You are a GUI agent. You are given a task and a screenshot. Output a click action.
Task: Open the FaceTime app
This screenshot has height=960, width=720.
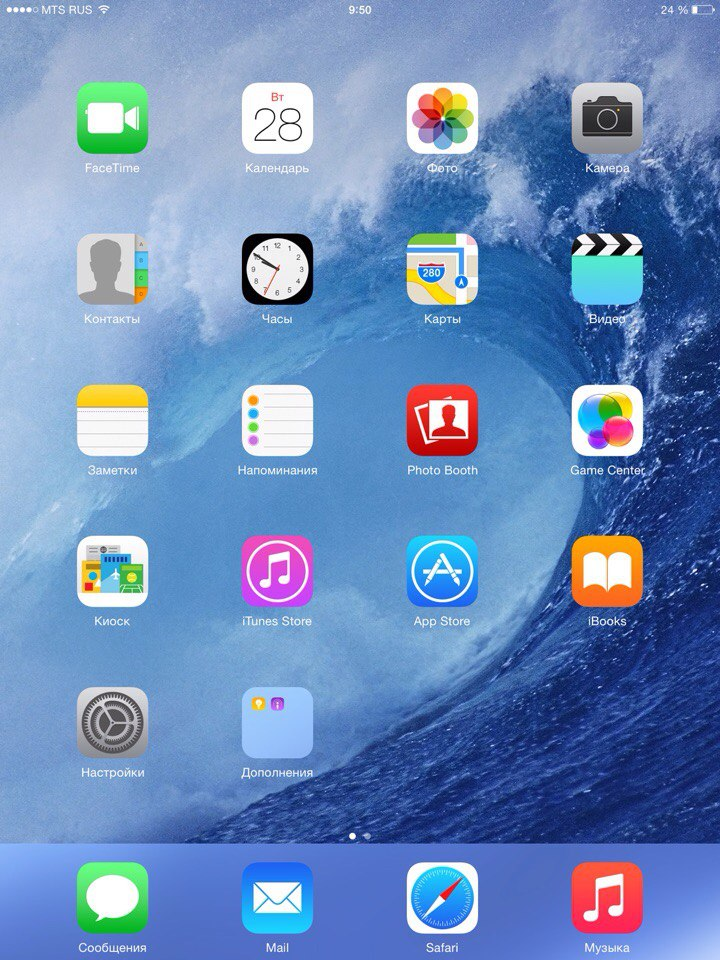coord(112,118)
